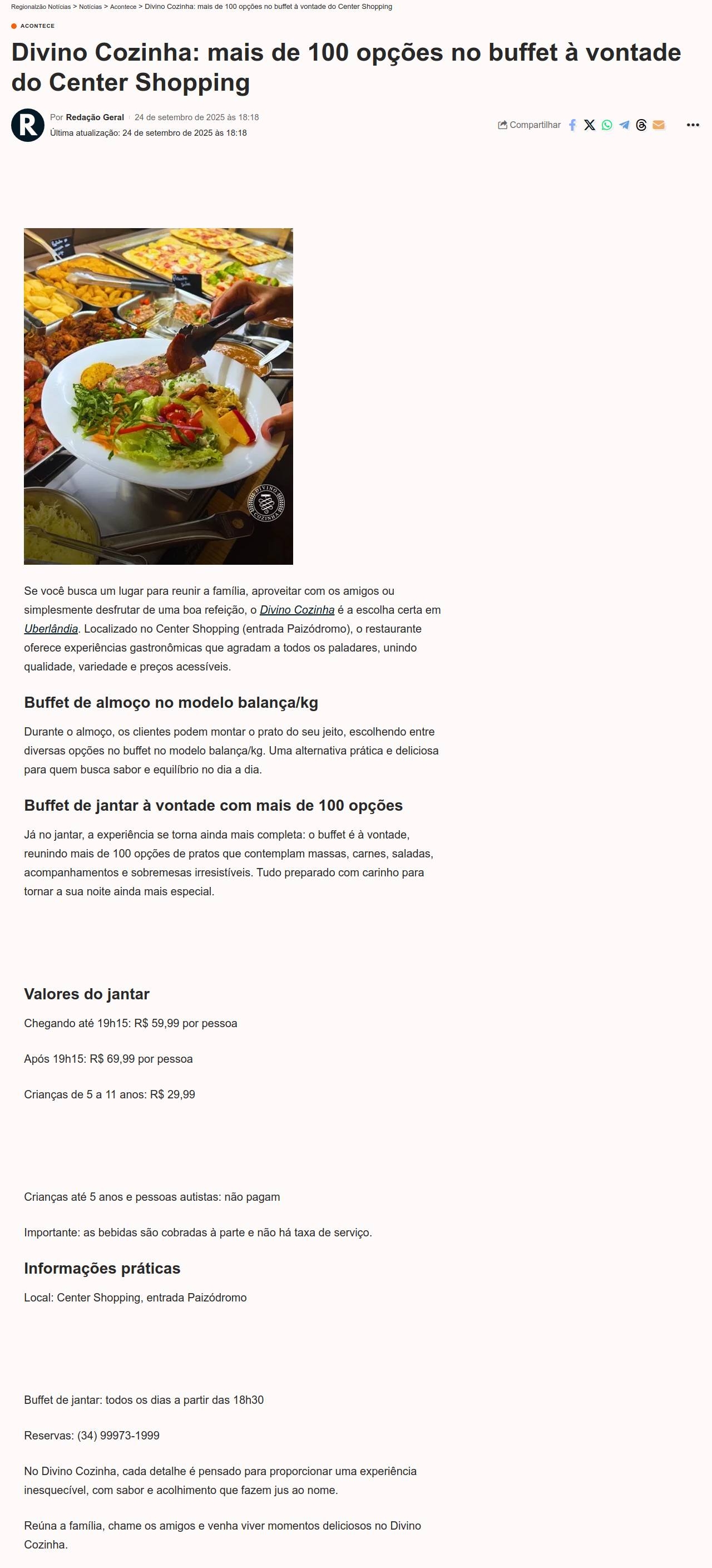This screenshot has height=1568, width=712.
Task: Share article on Threads
Action: pyautogui.click(x=641, y=125)
